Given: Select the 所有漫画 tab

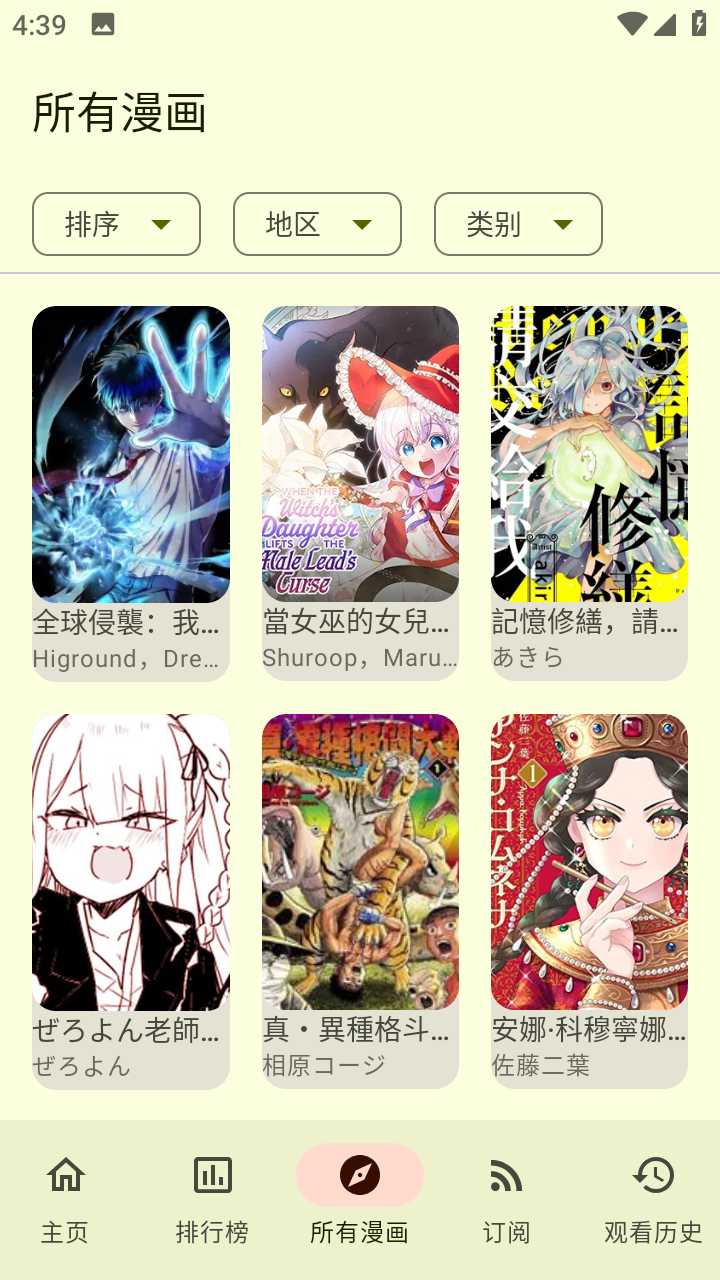Looking at the screenshot, I should (x=360, y=1198).
